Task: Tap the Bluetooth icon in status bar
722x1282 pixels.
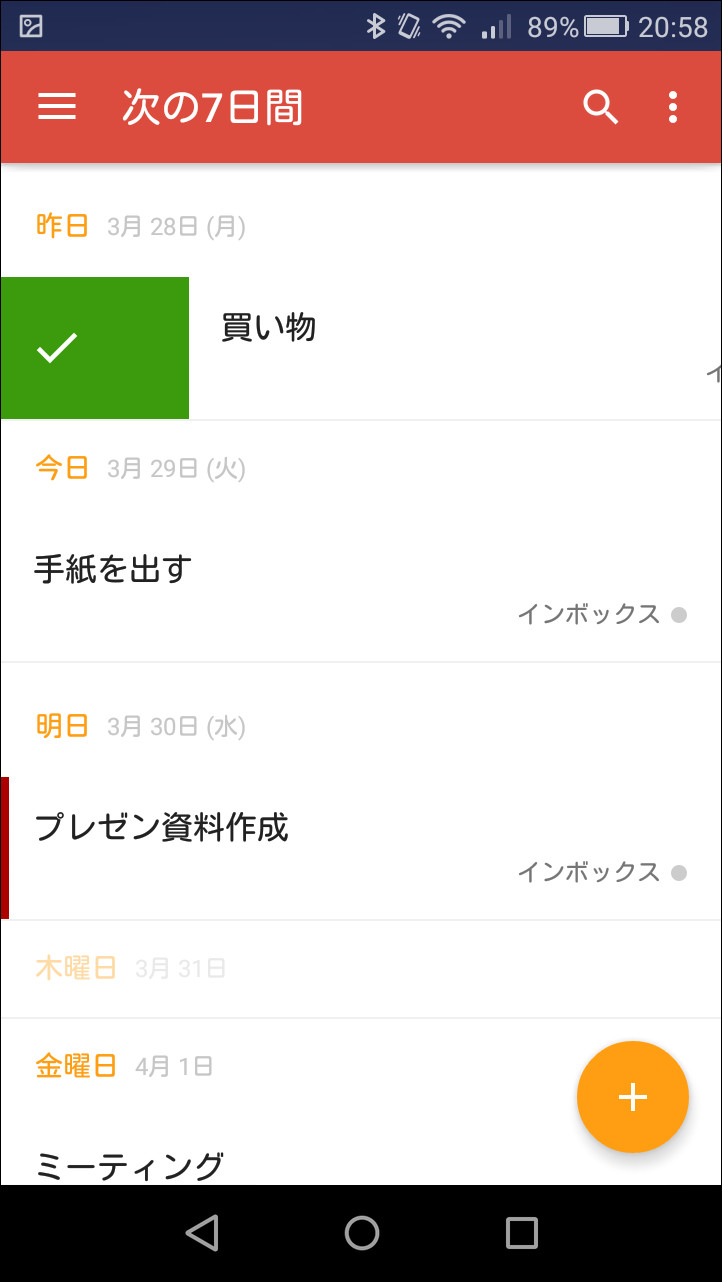Action: (377, 25)
